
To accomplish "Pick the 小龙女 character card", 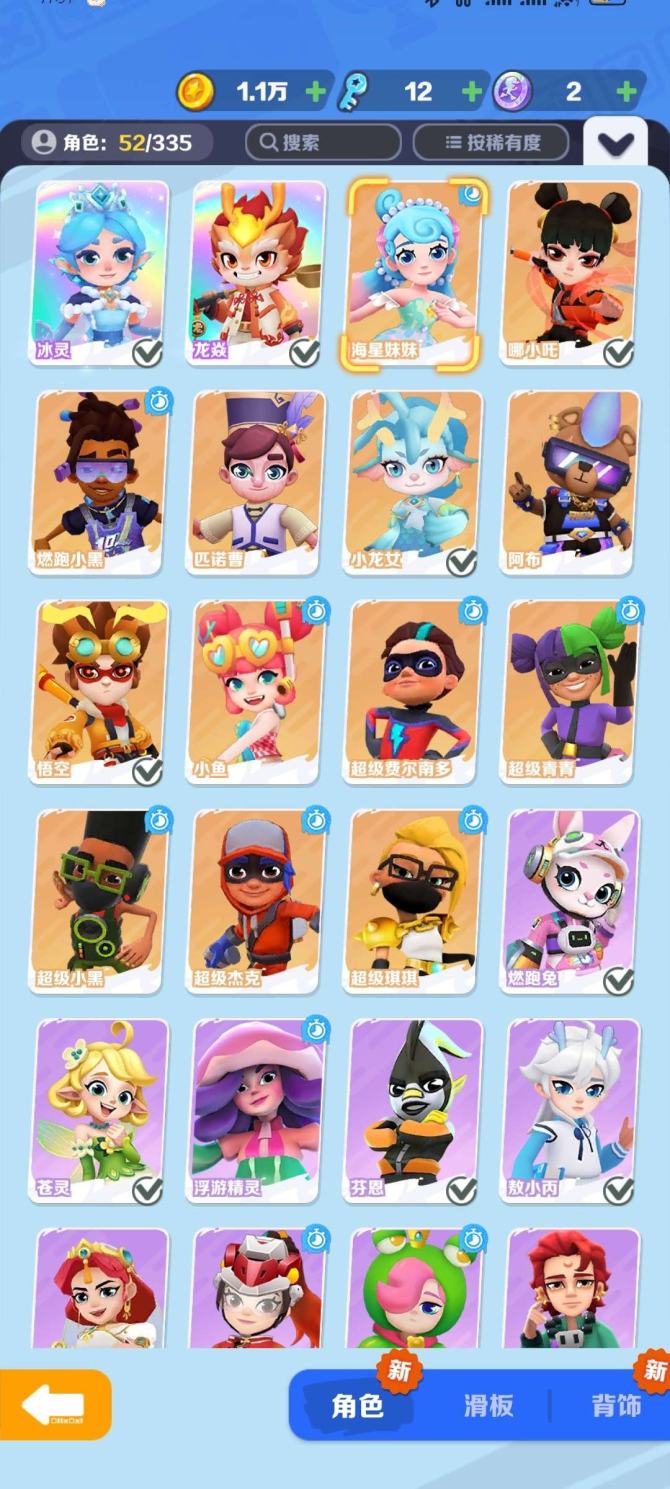I will click(x=414, y=480).
